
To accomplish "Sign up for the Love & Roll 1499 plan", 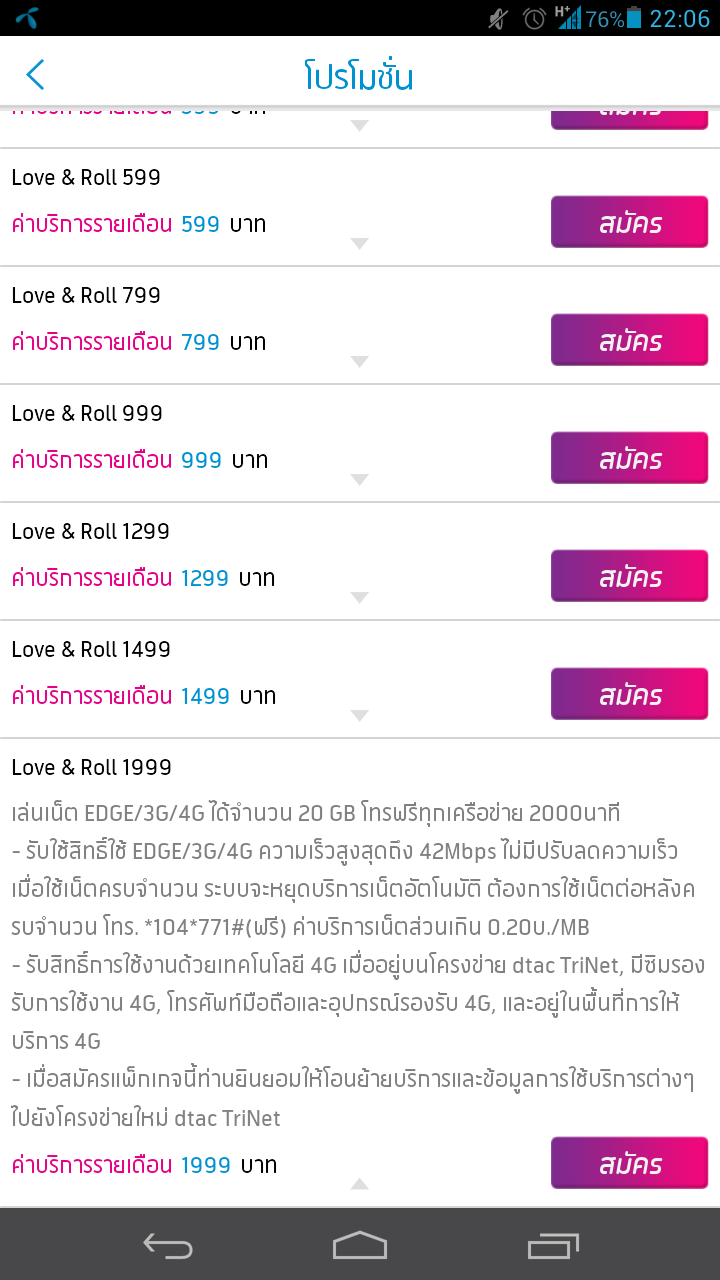I will pos(629,694).
